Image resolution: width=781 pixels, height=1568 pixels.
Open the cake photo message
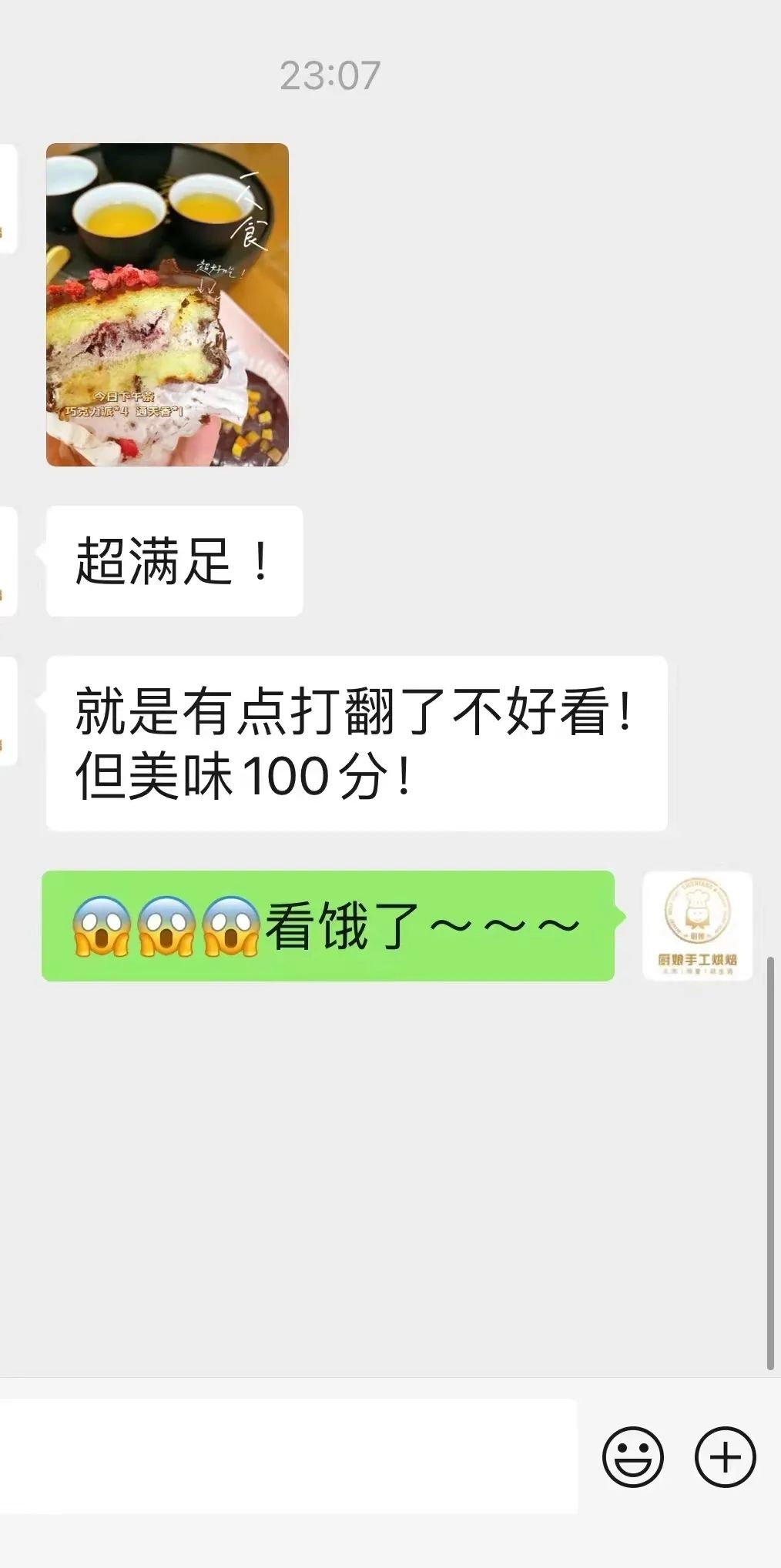[167, 305]
